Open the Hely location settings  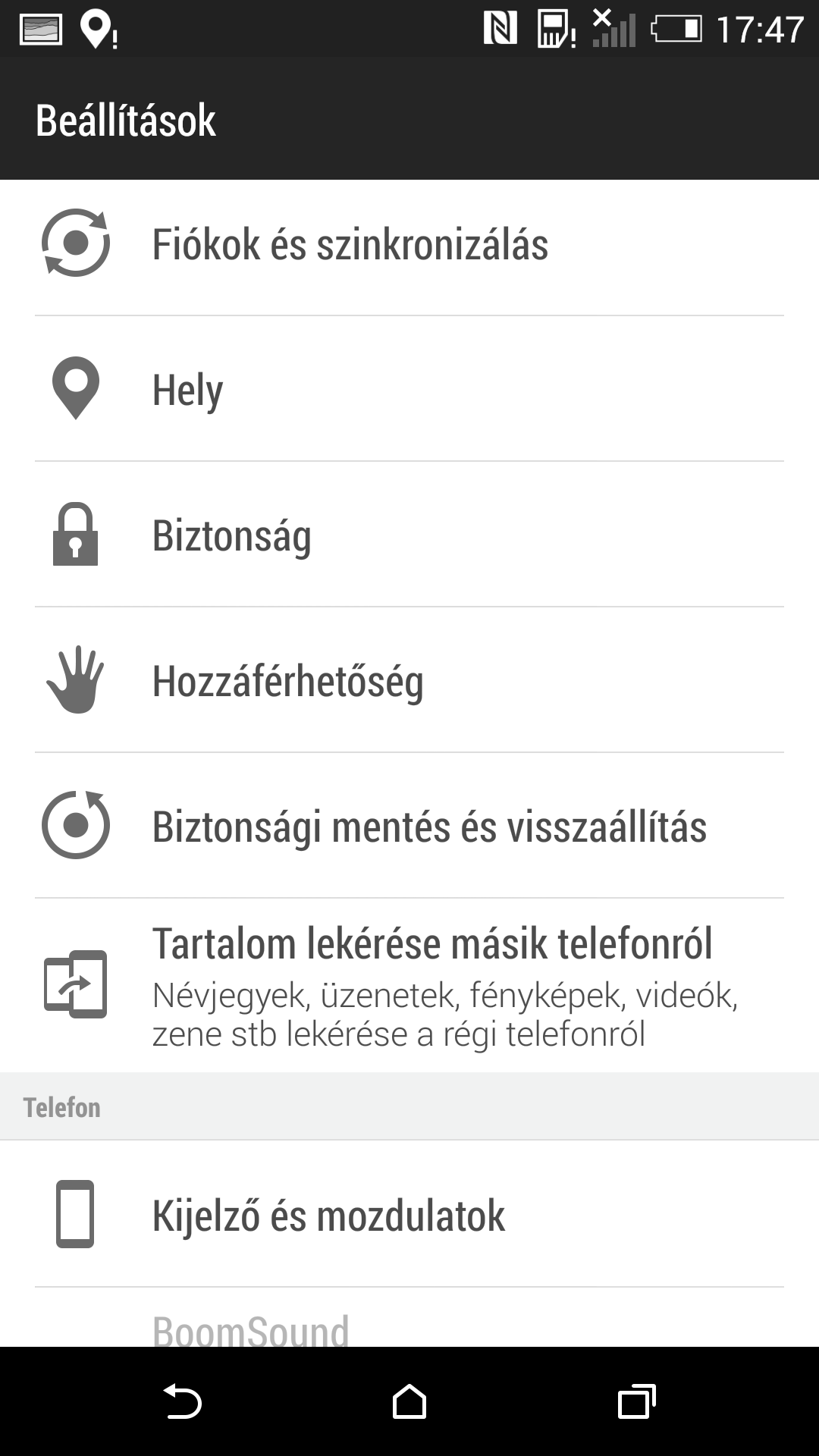(x=409, y=390)
